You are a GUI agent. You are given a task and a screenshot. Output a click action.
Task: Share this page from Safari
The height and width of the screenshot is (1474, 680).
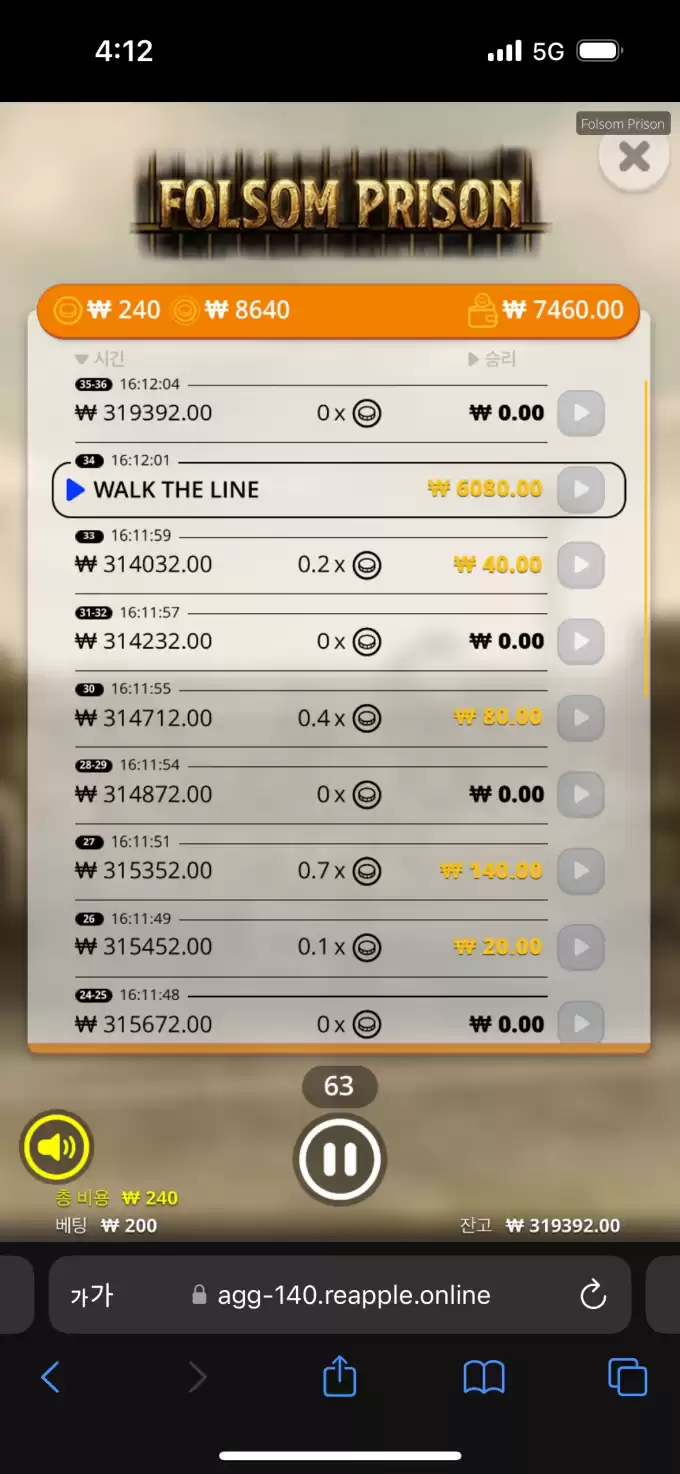pyautogui.click(x=339, y=1376)
